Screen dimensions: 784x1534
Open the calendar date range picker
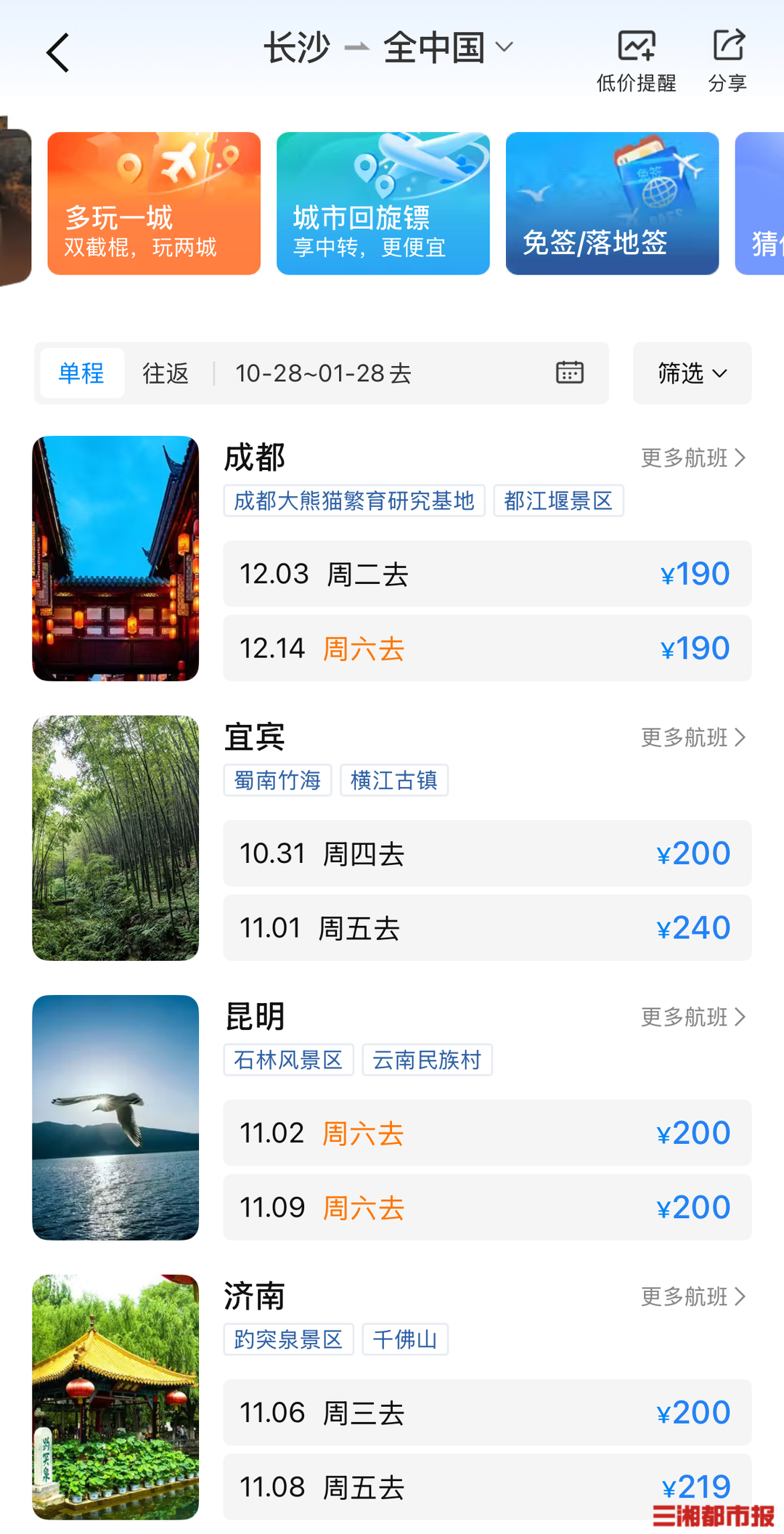tap(569, 373)
